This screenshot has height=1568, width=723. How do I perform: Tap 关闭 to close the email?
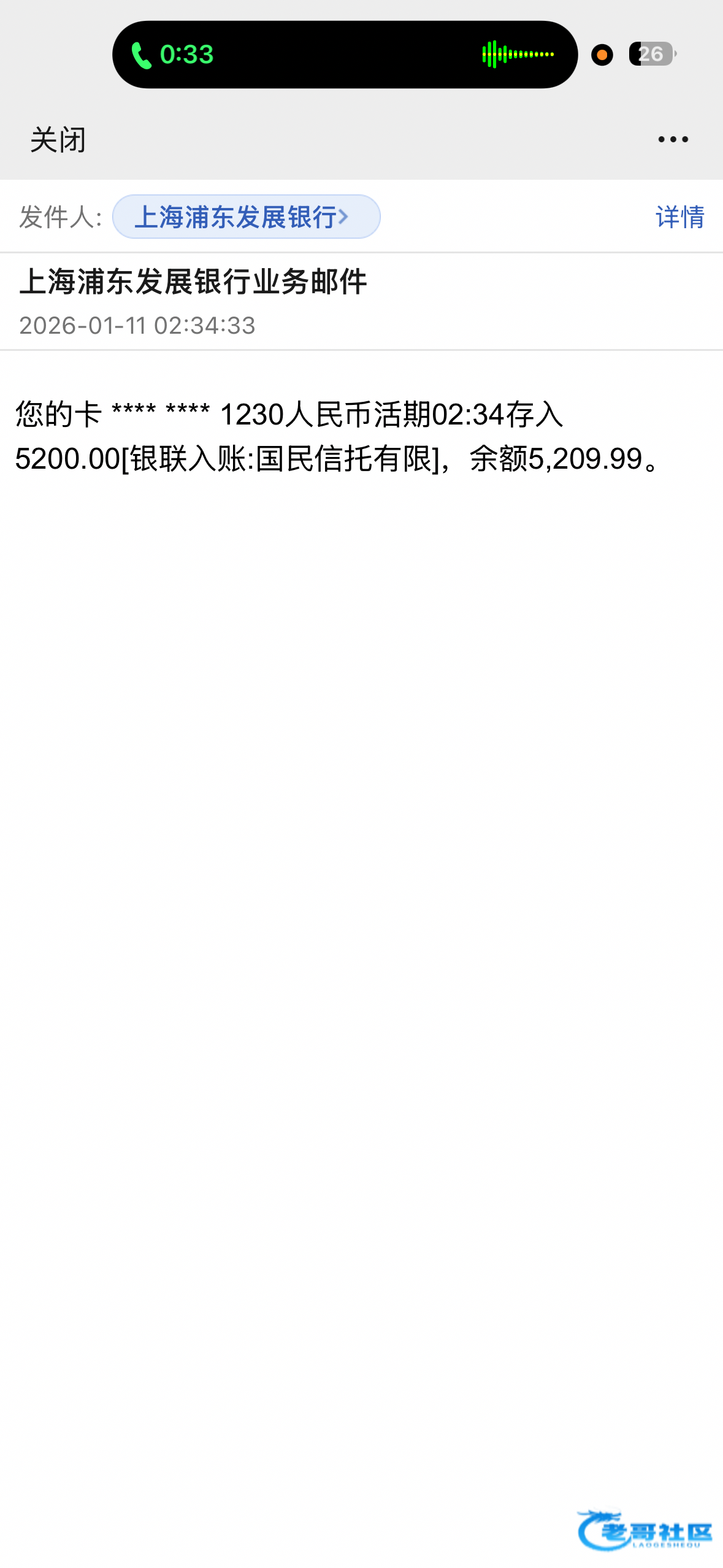58,140
